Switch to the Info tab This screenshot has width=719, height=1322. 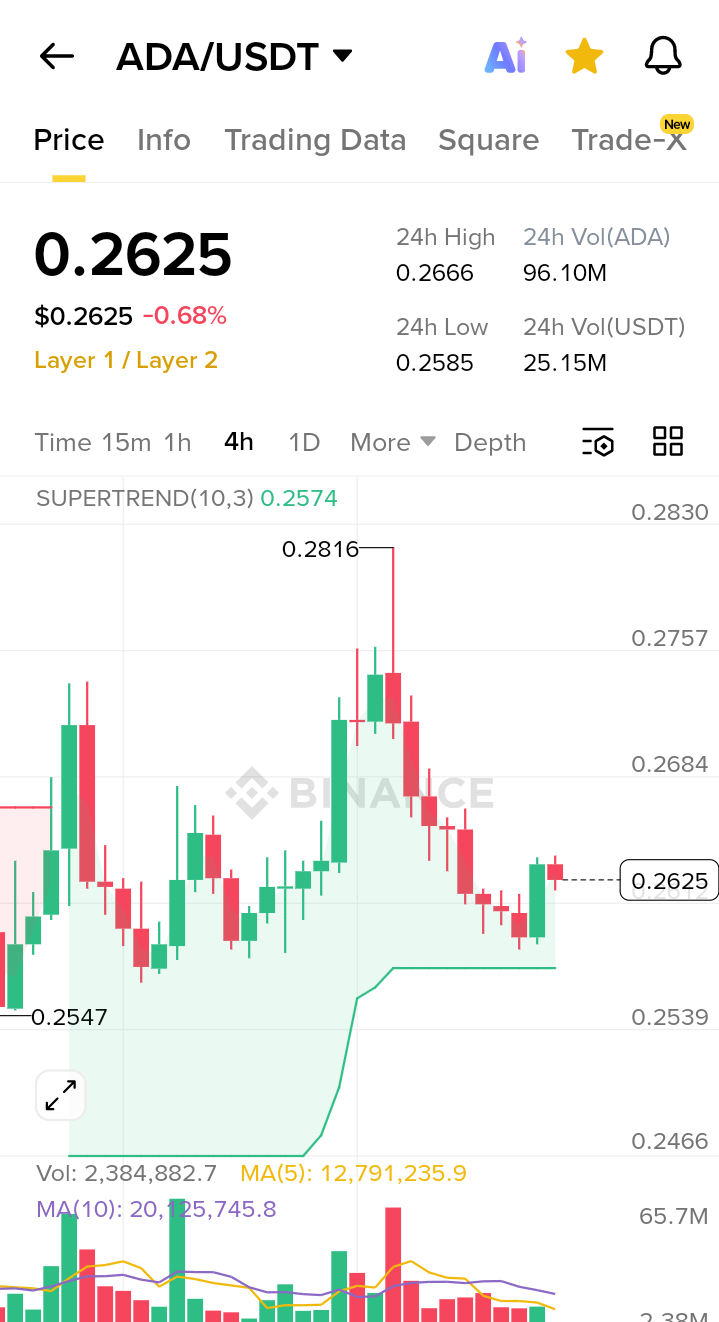164,140
